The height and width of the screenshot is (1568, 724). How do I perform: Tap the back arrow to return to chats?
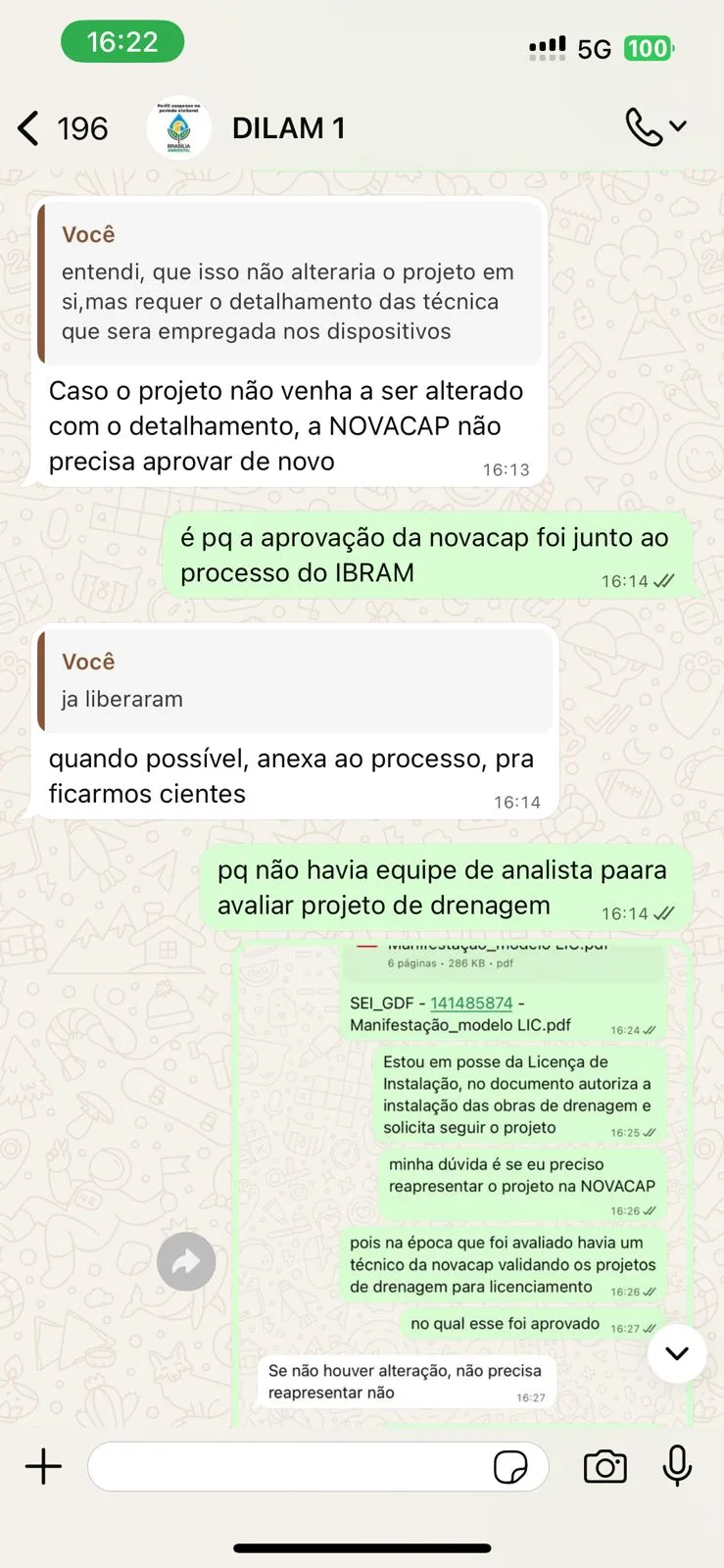pos(26,127)
